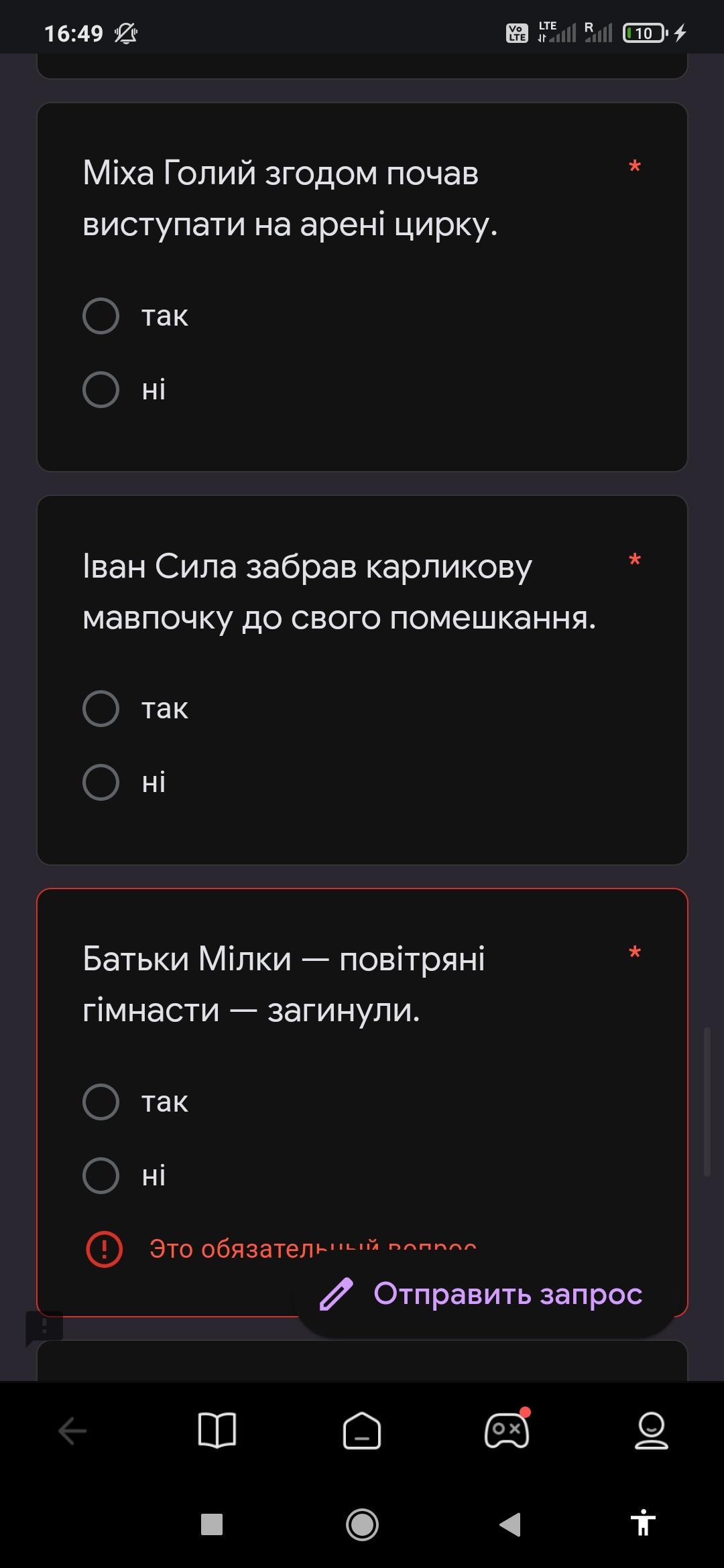Select 'ні' for Міха Голий circus question

click(101, 389)
